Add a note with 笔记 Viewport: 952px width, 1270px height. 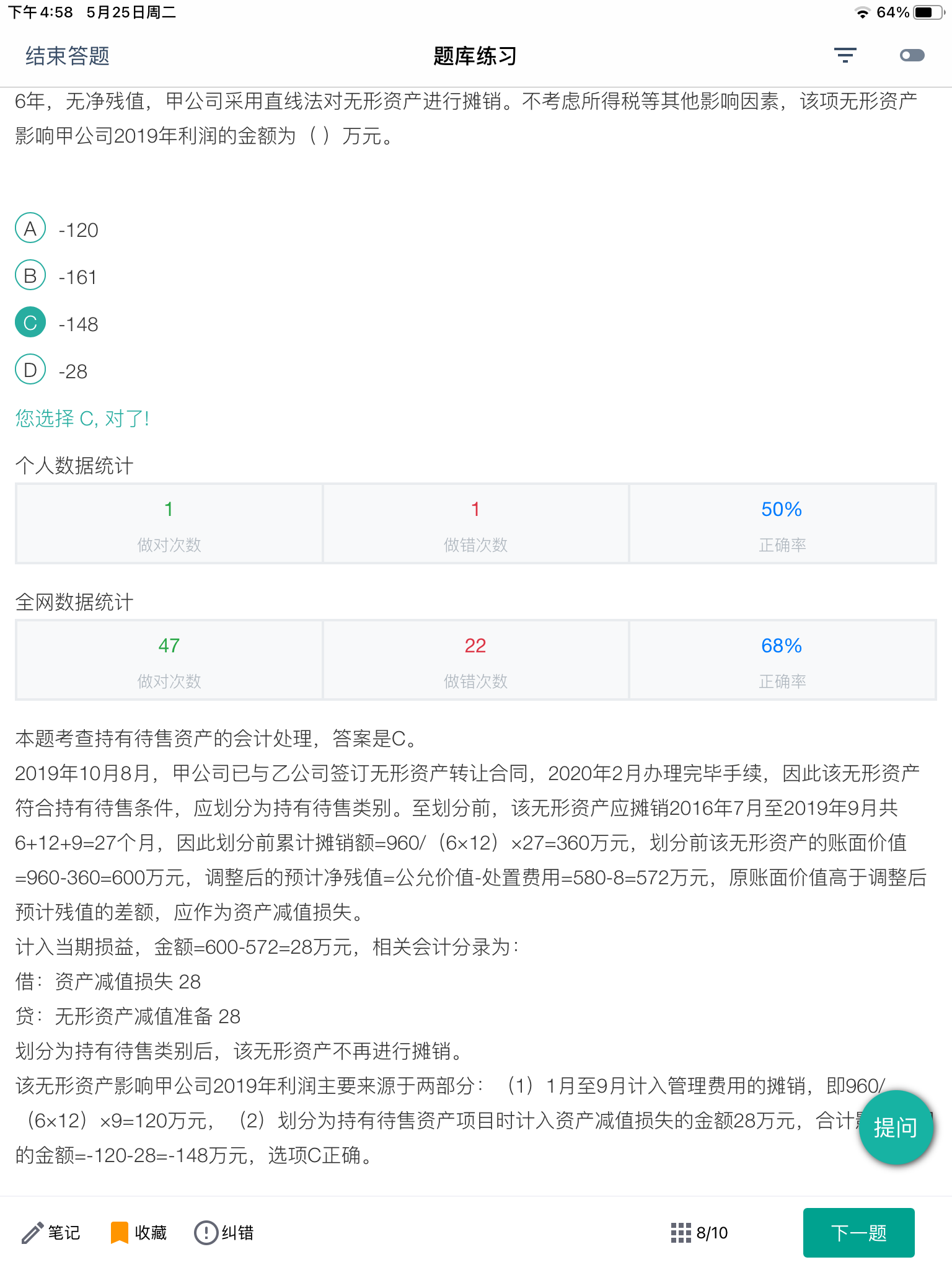point(51,1233)
